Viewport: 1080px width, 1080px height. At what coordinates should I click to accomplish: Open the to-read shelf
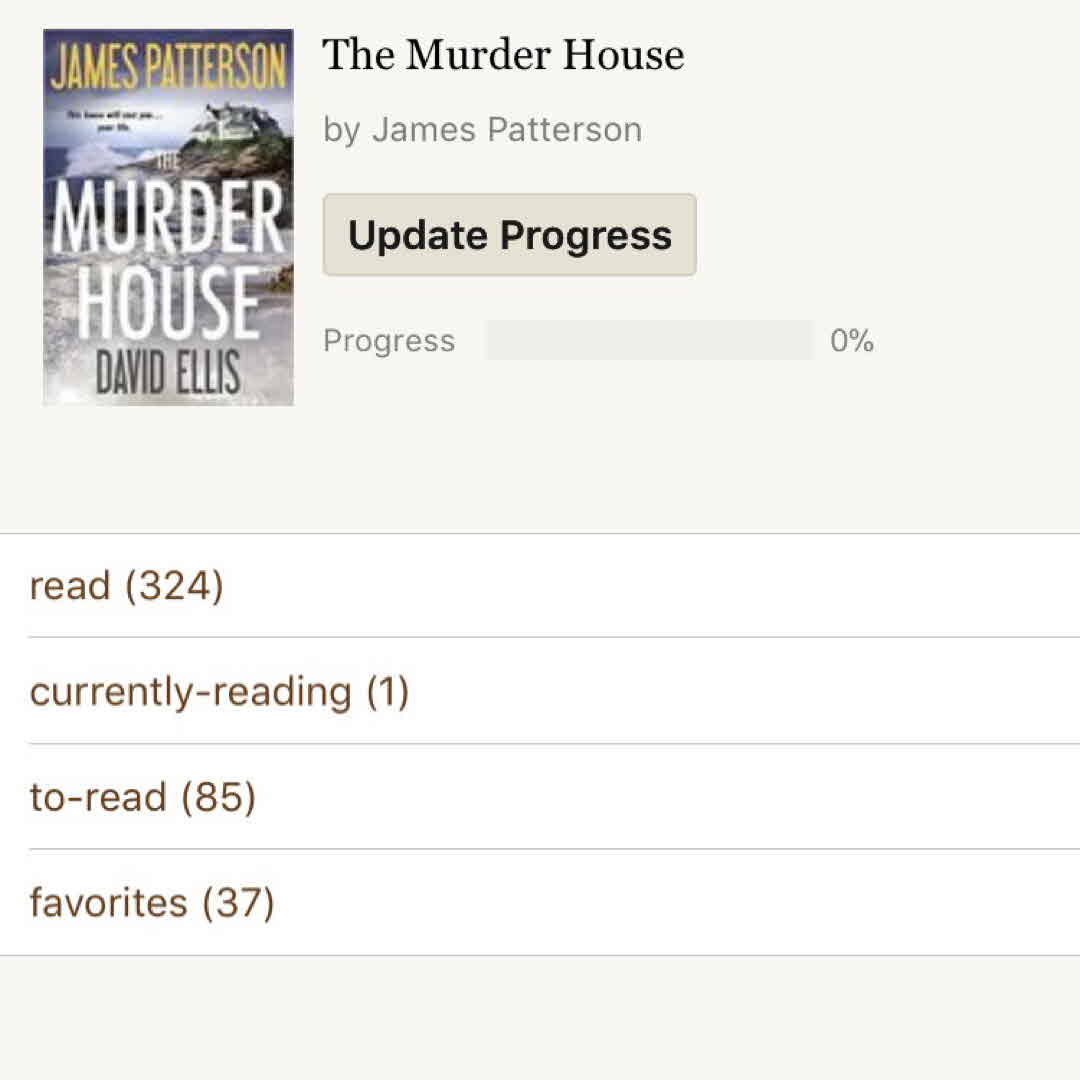point(143,798)
